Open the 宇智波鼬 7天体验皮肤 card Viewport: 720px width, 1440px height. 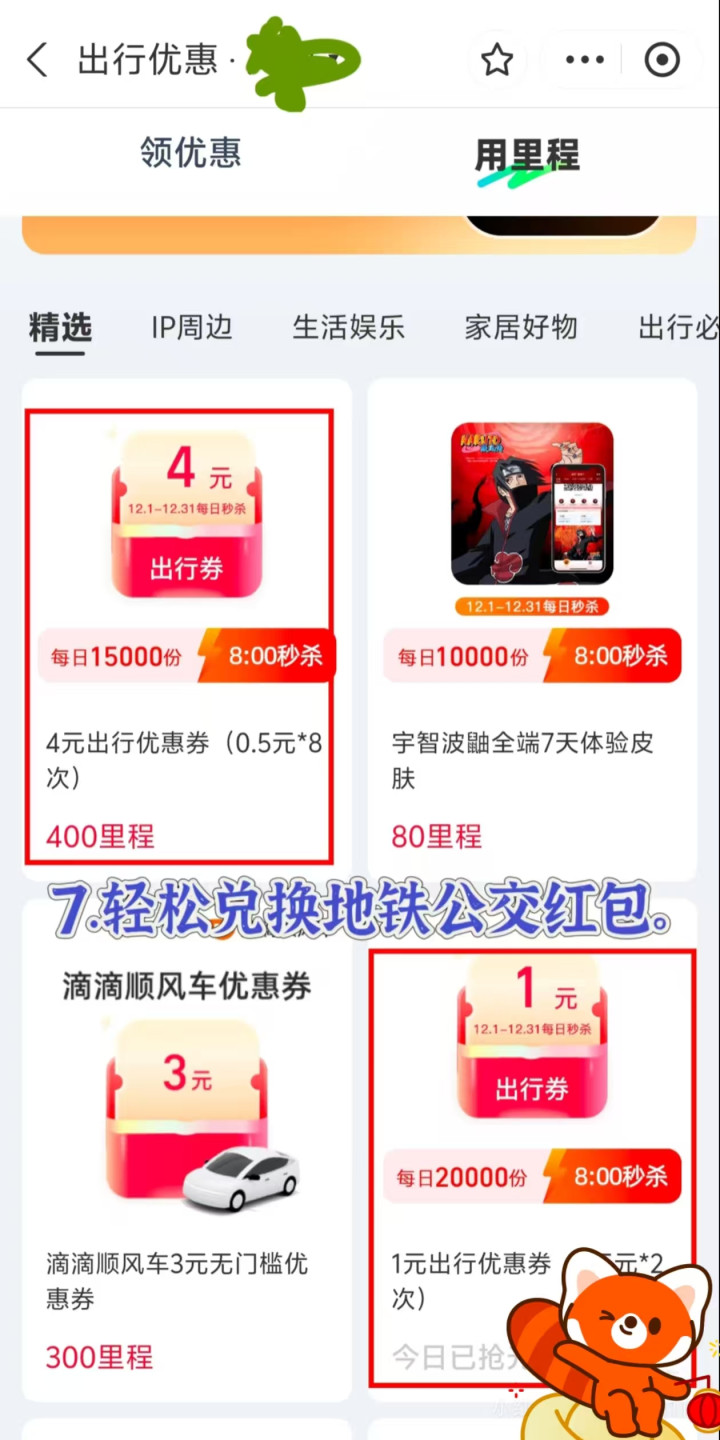click(x=532, y=630)
